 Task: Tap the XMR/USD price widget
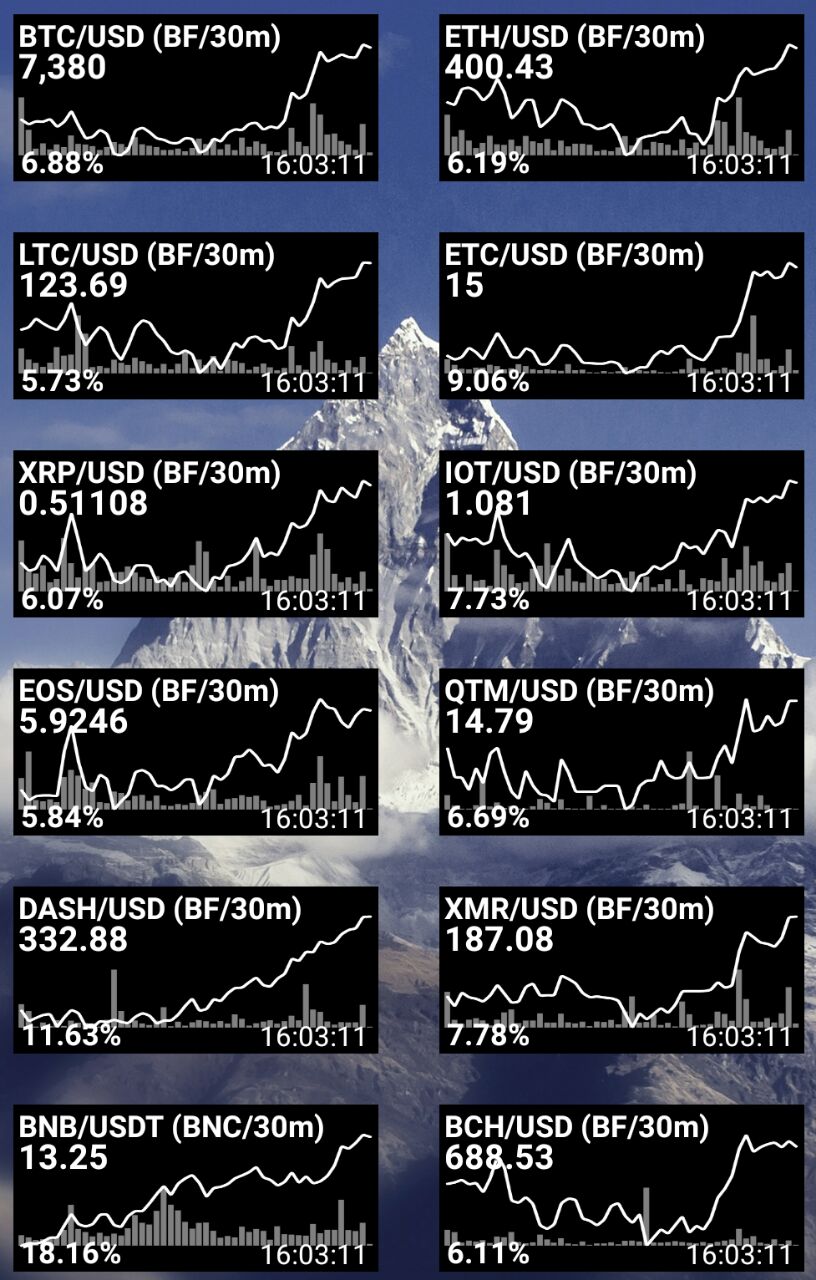pos(621,970)
